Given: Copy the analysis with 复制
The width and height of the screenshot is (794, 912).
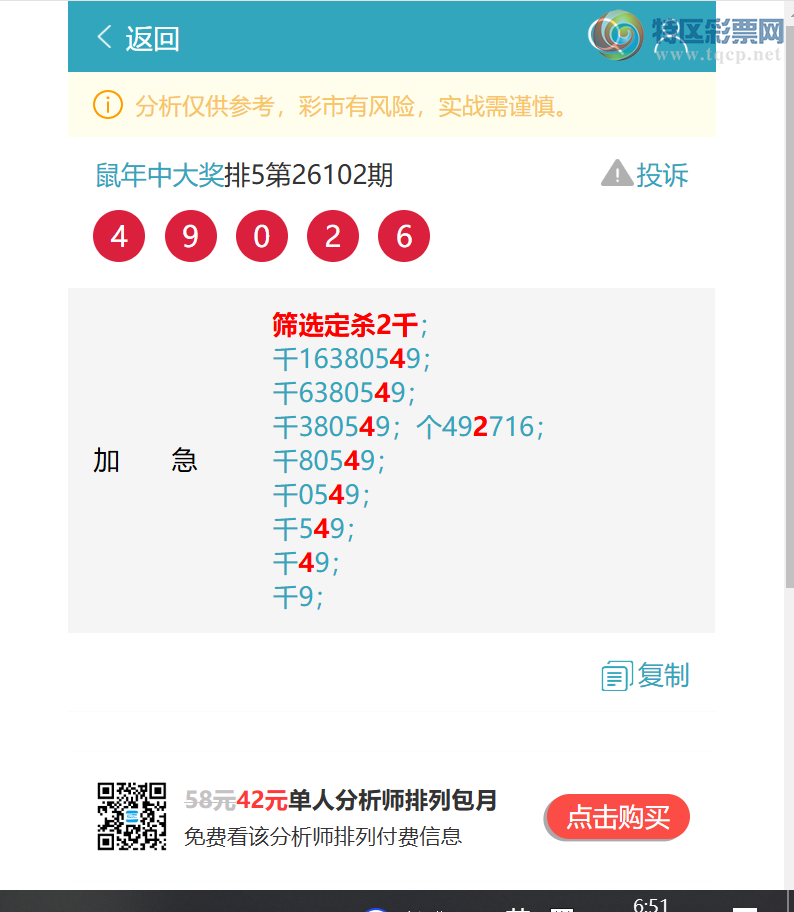Looking at the screenshot, I should tap(646, 676).
